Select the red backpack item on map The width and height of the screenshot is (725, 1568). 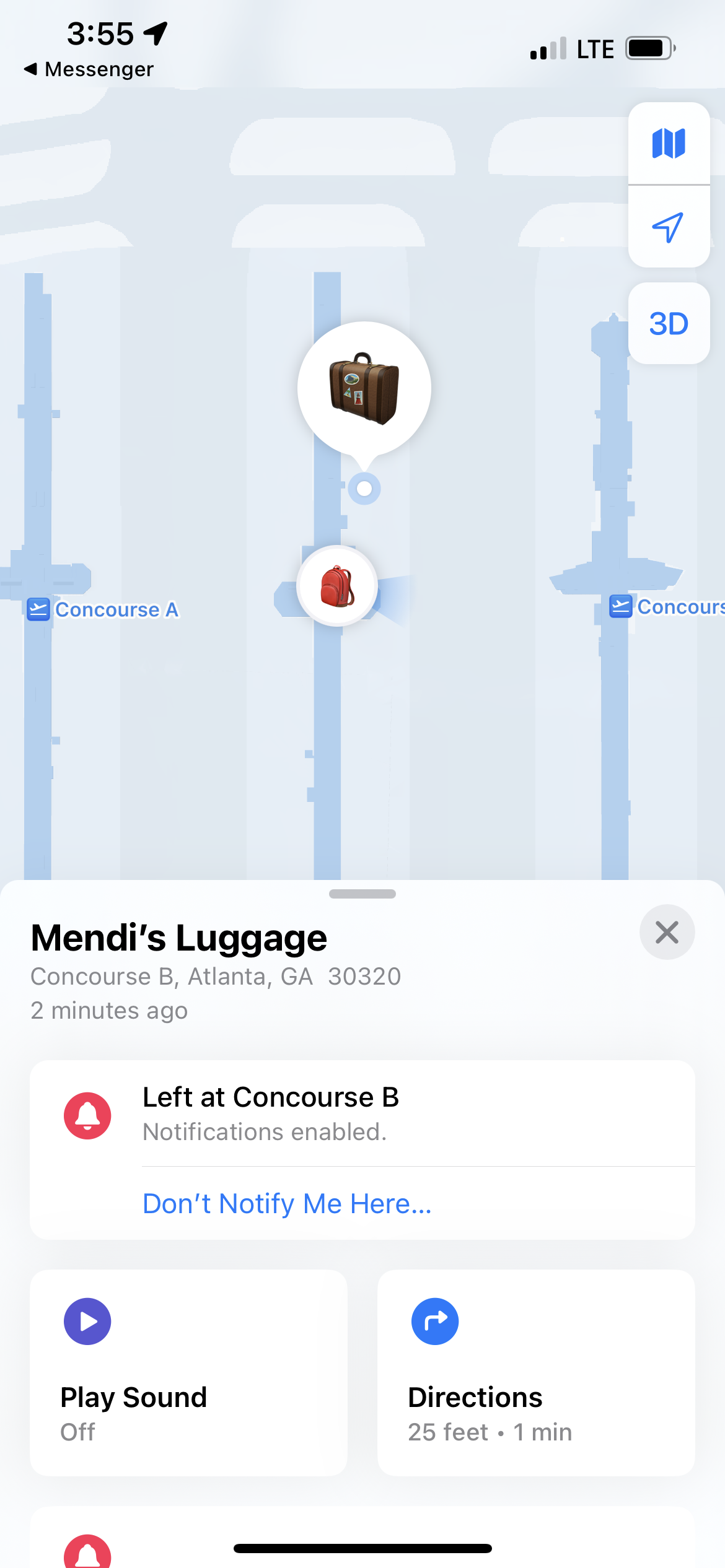coord(337,586)
